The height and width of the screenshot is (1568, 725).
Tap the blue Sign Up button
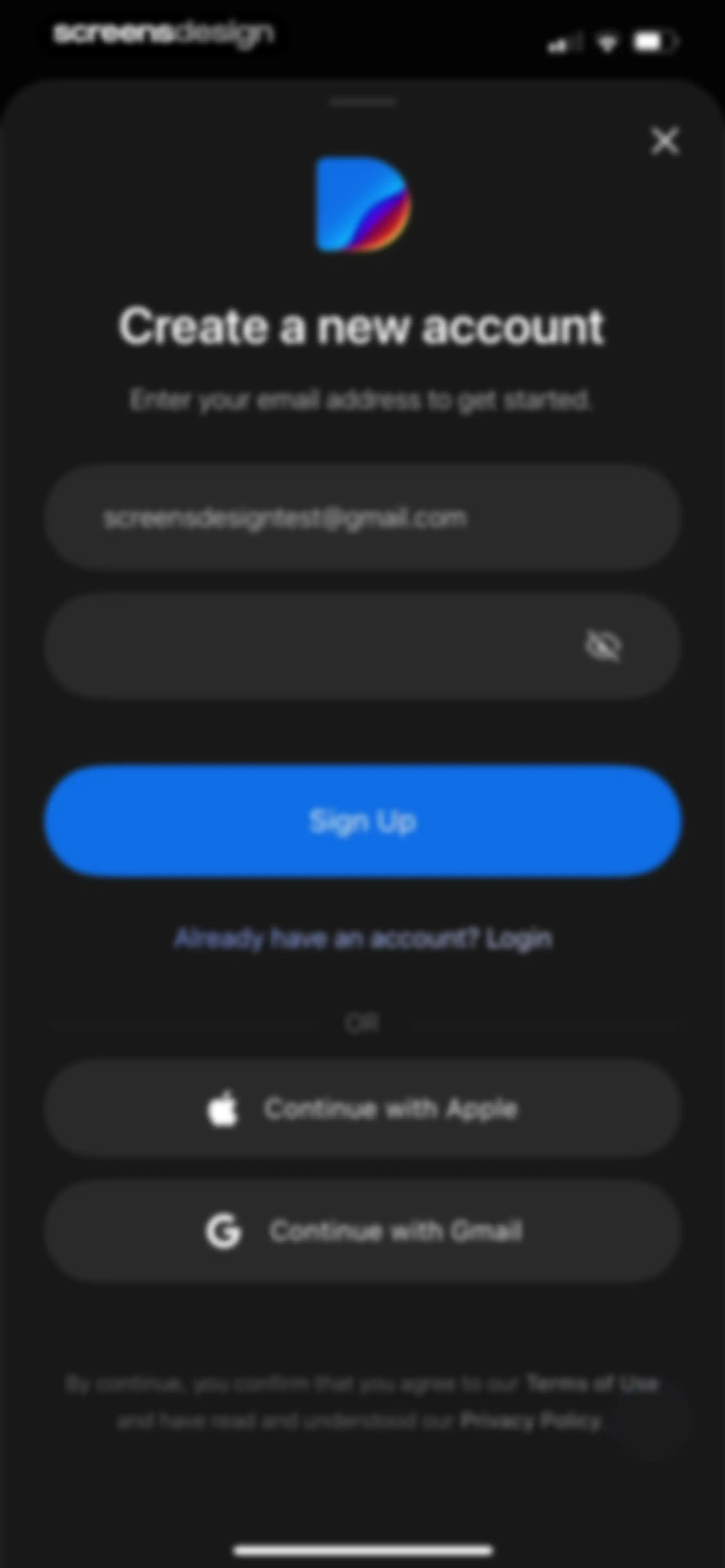362,821
